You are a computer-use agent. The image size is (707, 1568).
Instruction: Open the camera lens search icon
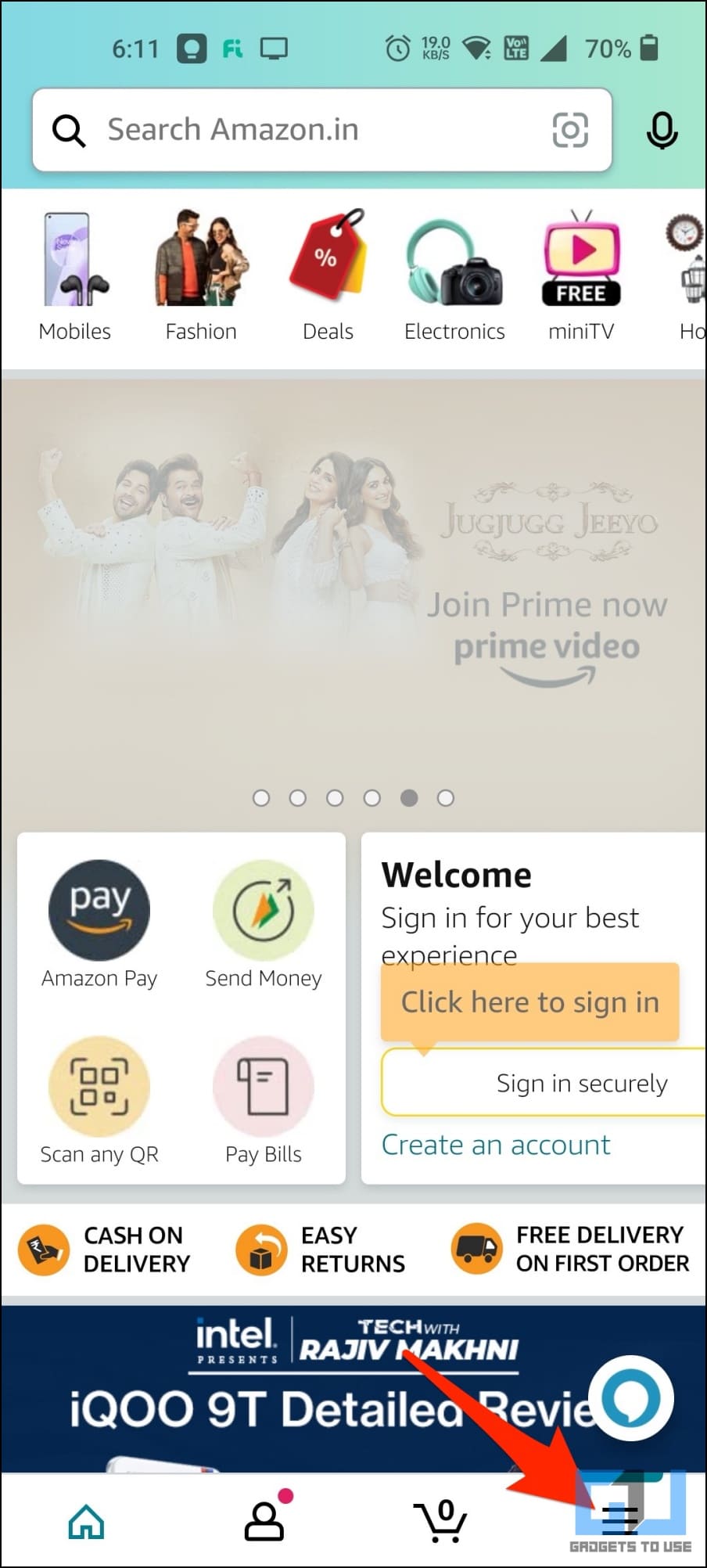tap(570, 130)
